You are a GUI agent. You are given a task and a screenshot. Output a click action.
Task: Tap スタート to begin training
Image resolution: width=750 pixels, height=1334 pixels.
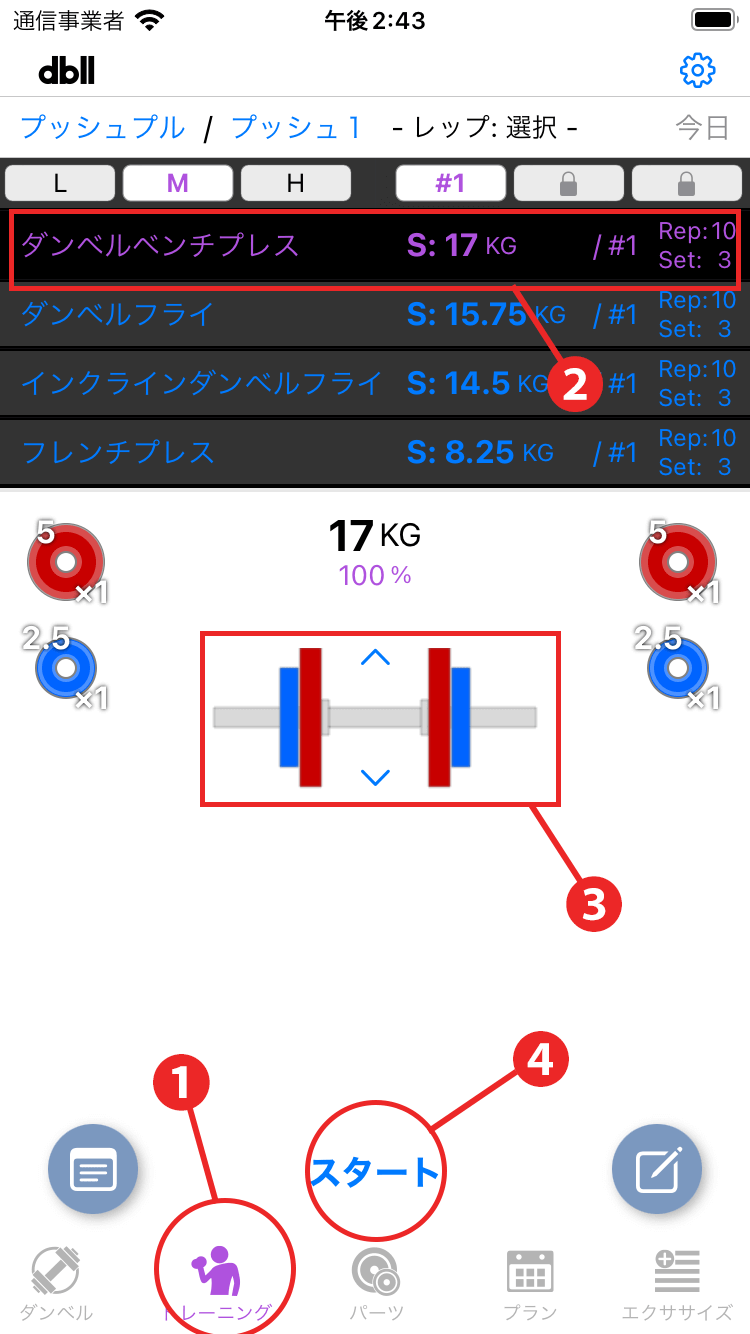[x=375, y=1172]
